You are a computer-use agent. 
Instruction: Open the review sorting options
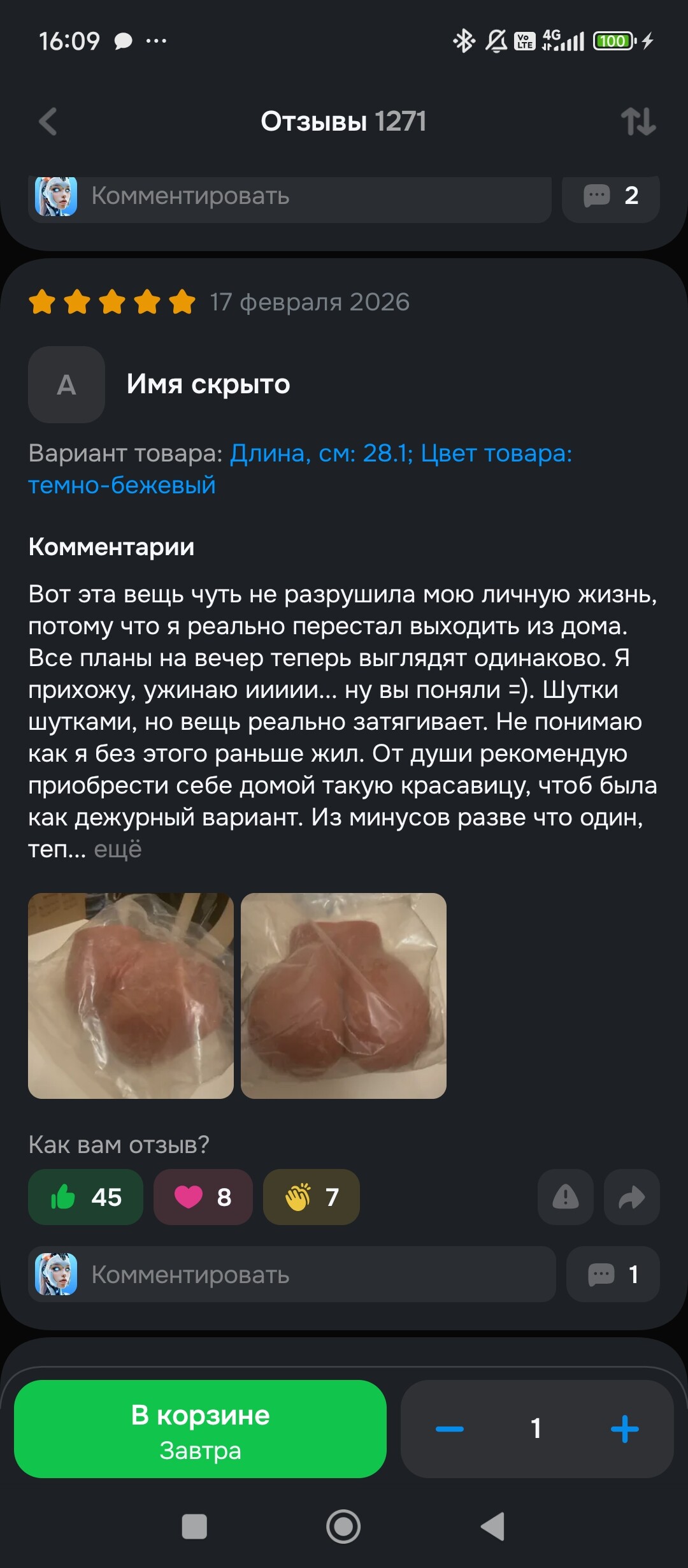point(638,121)
